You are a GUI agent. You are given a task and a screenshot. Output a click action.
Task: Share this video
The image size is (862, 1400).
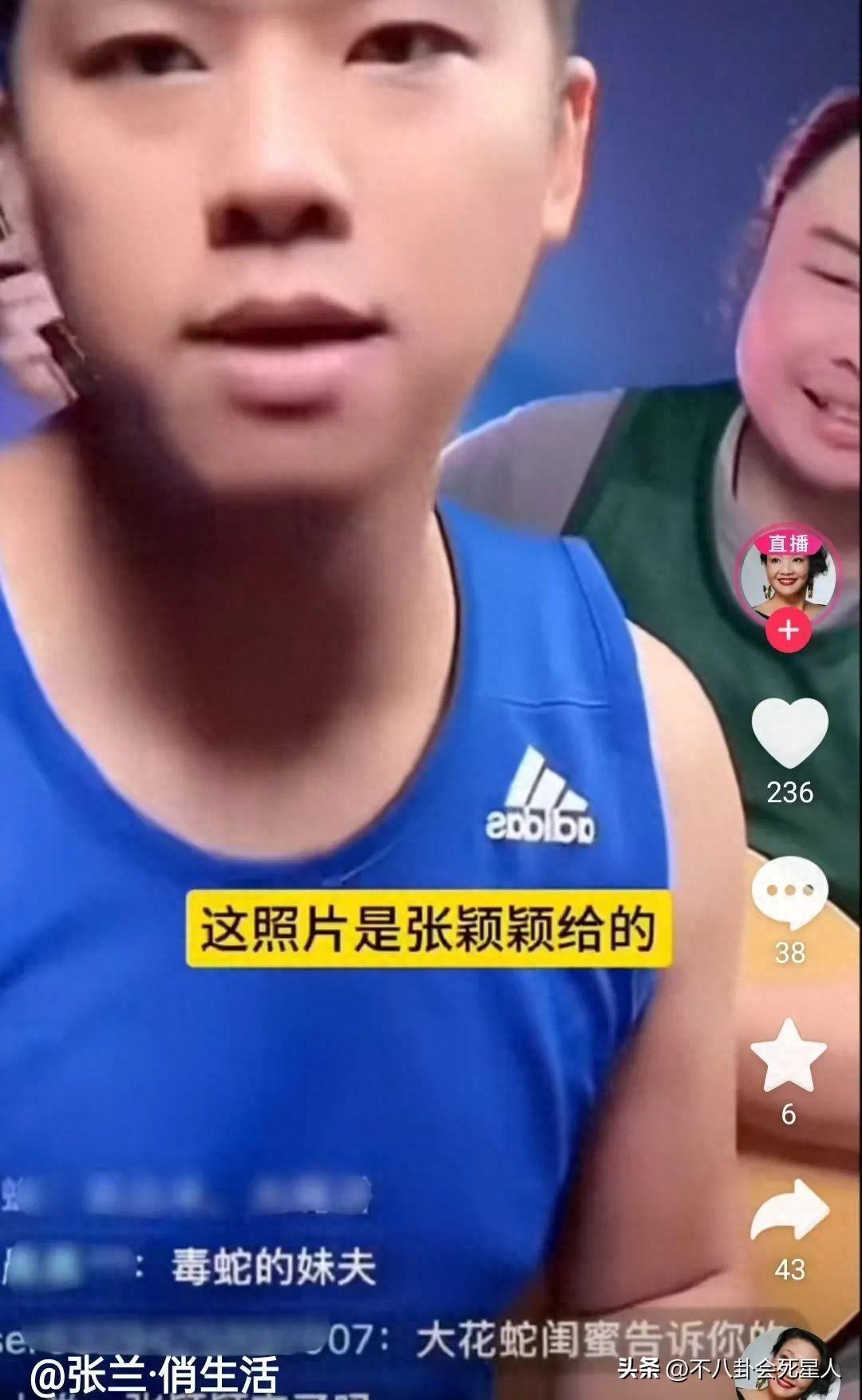[789, 1213]
